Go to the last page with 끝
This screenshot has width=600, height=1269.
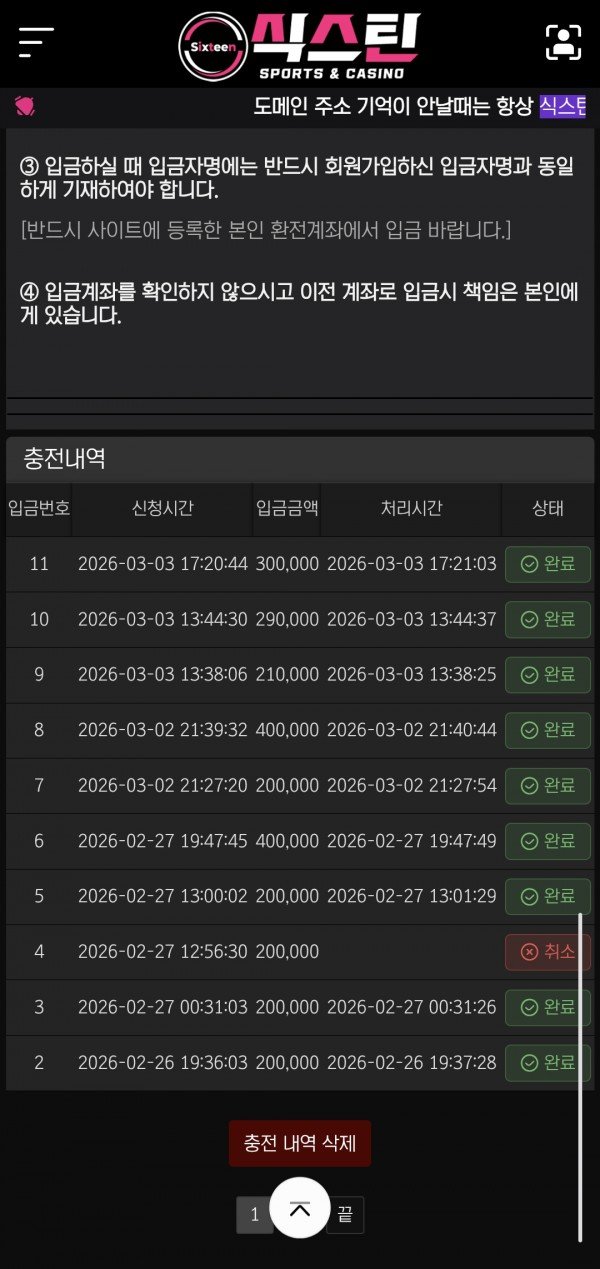[346, 1215]
